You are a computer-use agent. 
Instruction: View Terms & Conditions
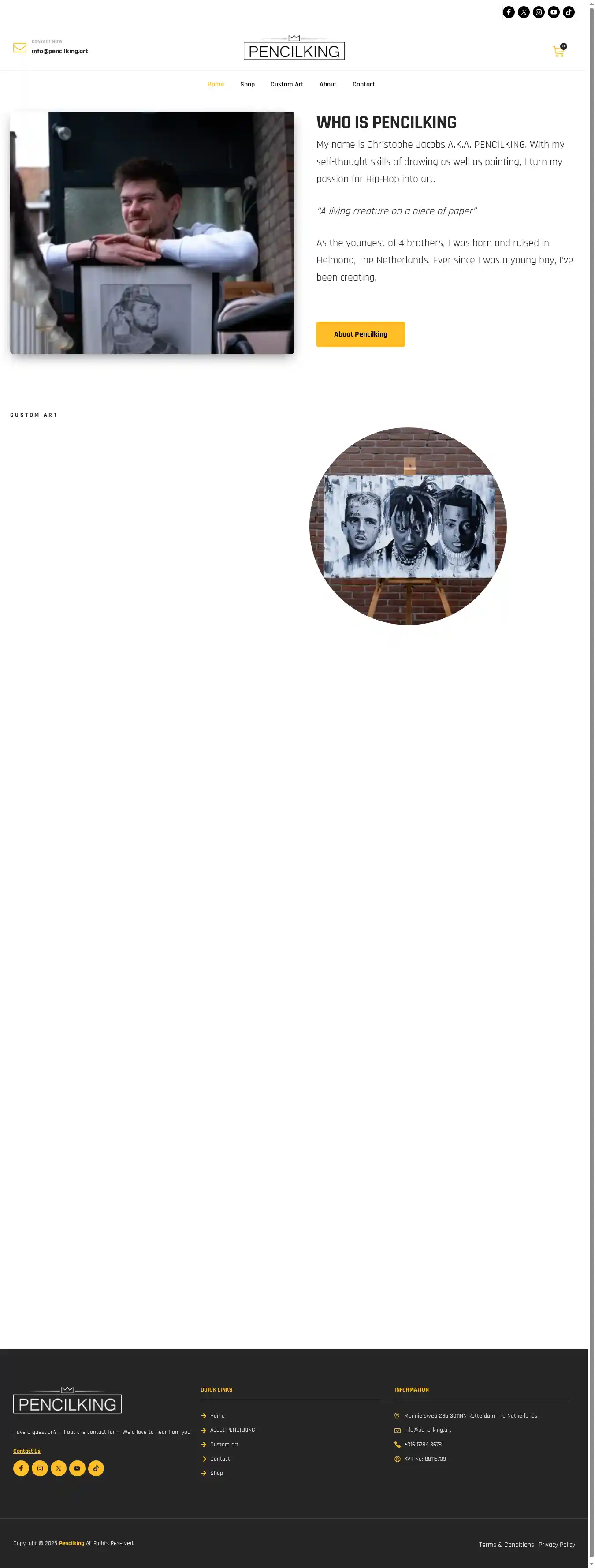click(x=506, y=1544)
